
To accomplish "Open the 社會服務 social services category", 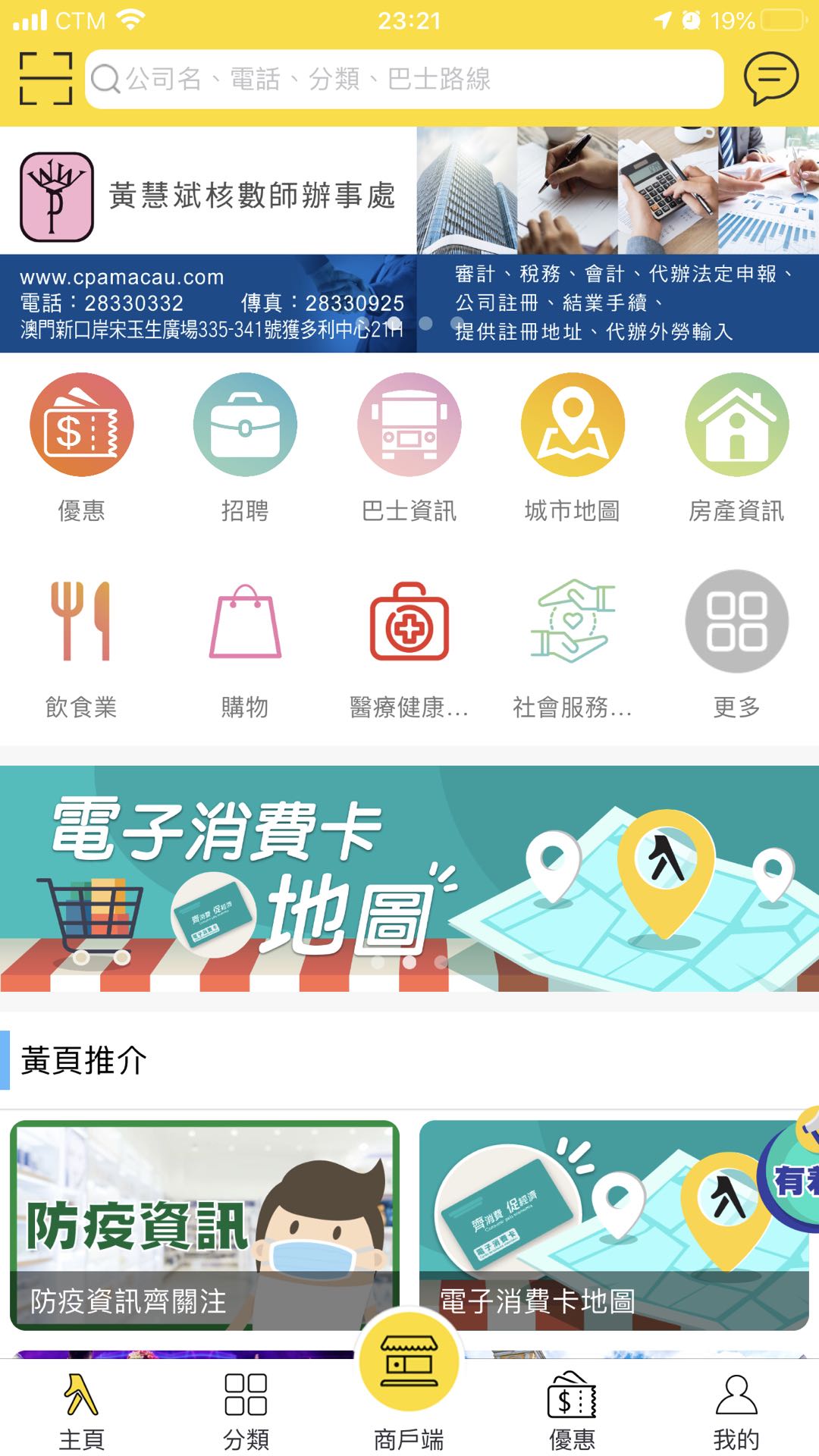I will (573, 645).
